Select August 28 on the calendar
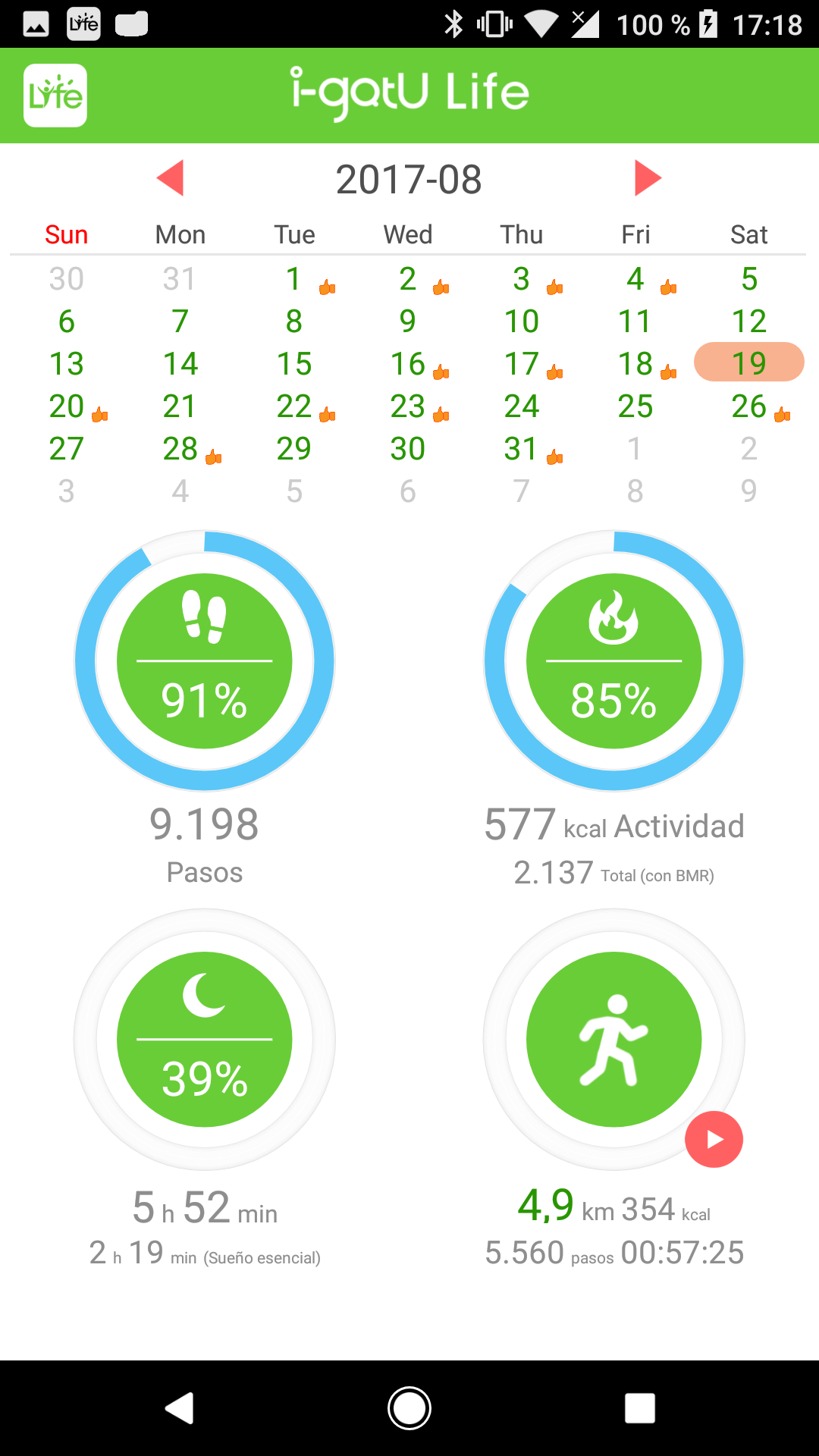The height and width of the screenshot is (1456, 819). tap(180, 449)
